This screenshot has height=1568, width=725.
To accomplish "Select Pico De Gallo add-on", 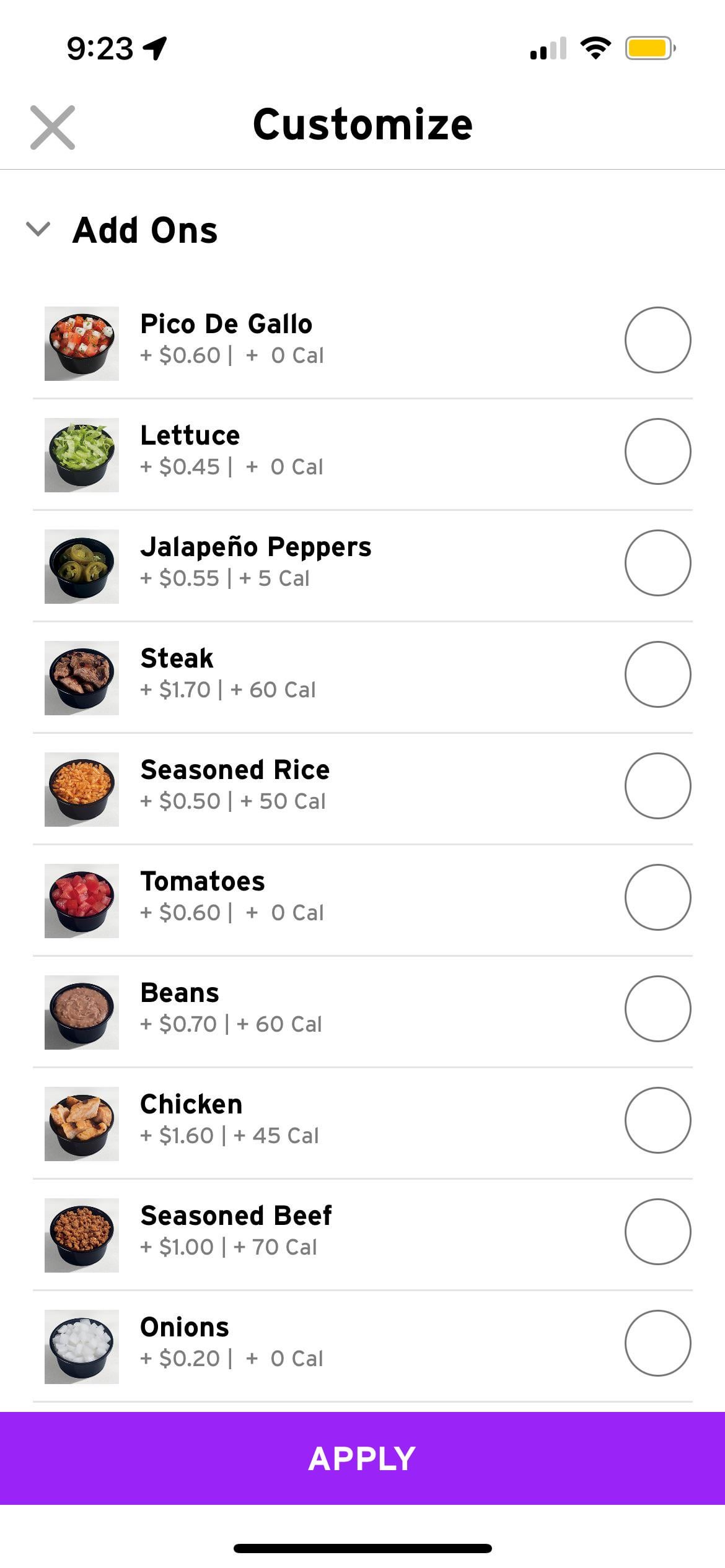I will (x=657, y=340).
